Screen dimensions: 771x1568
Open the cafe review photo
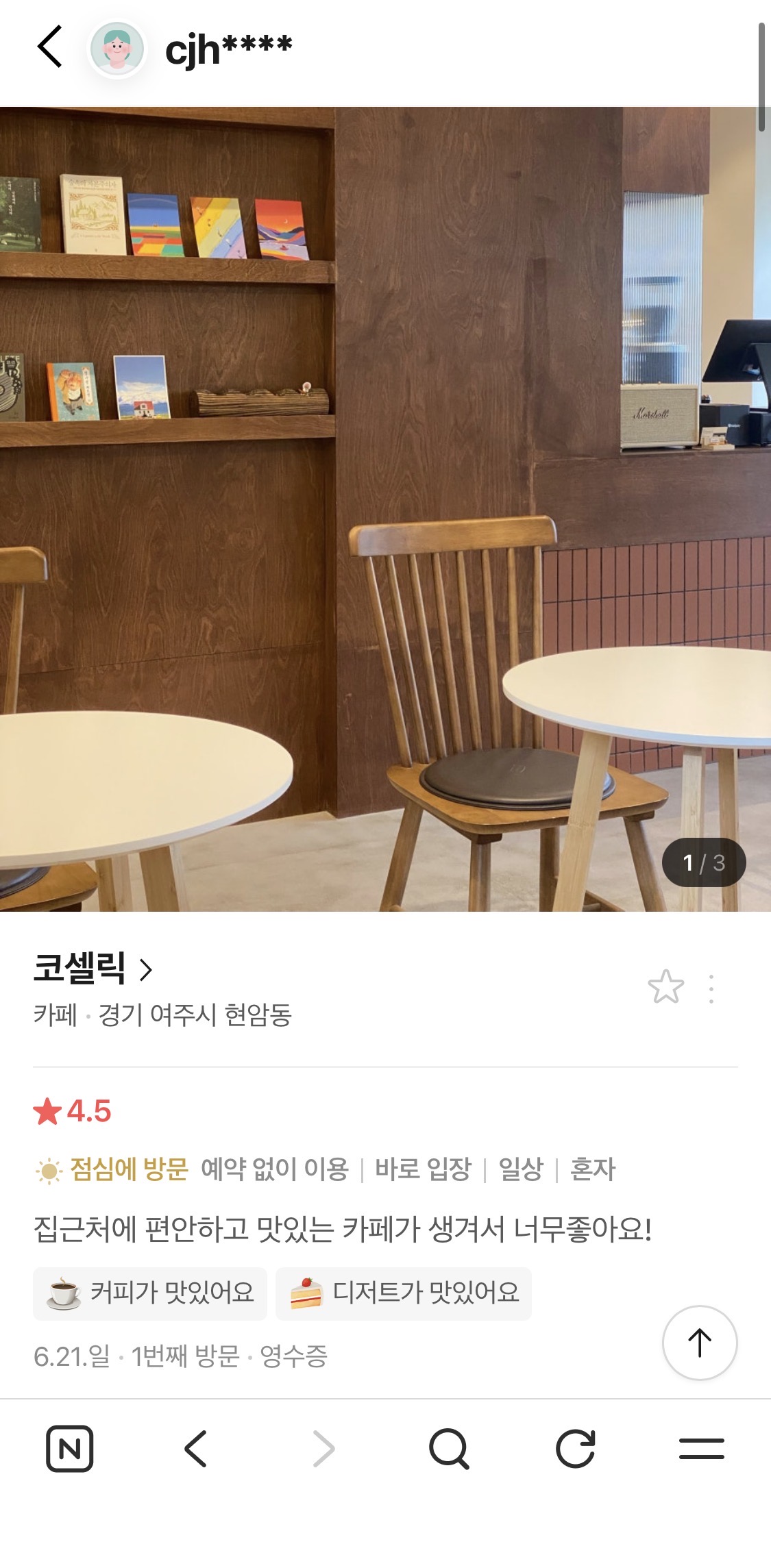coord(385,509)
